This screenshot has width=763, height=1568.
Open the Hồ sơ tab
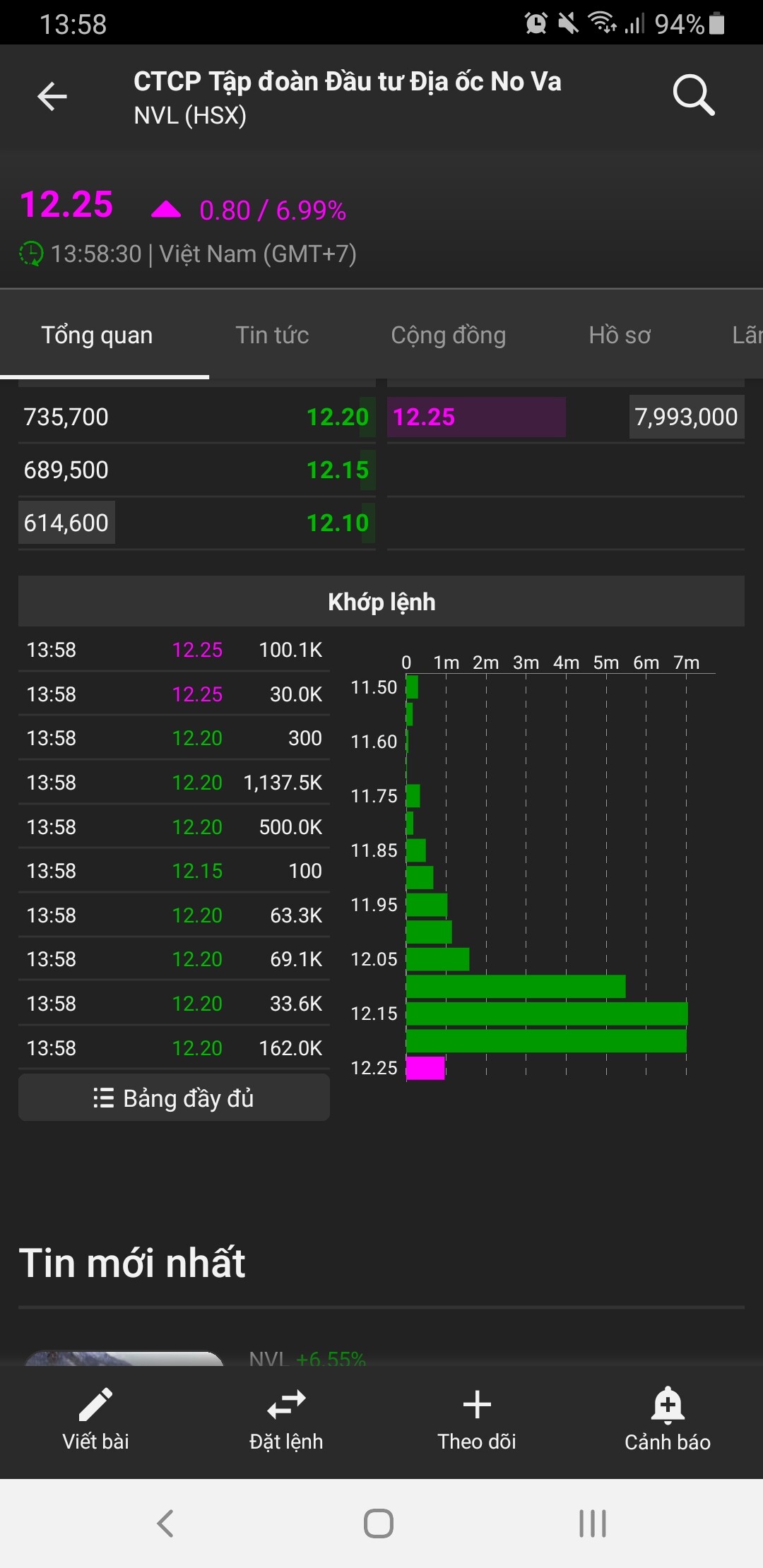[x=620, y=335]
